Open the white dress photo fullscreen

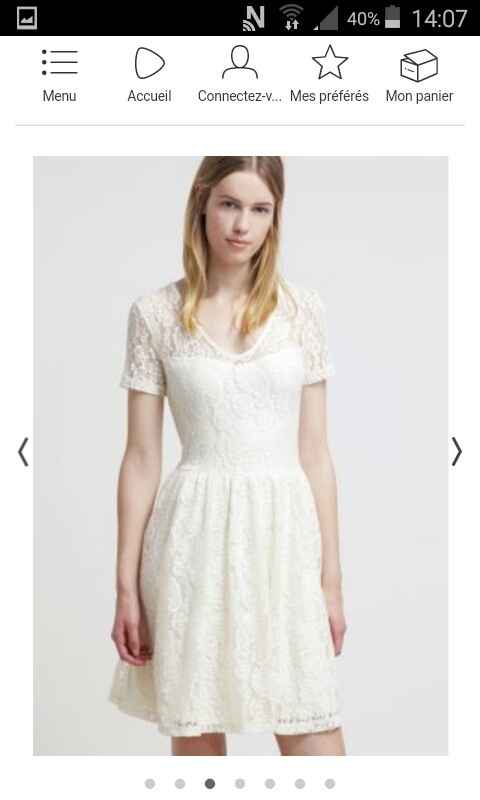[x=240, y=456]
